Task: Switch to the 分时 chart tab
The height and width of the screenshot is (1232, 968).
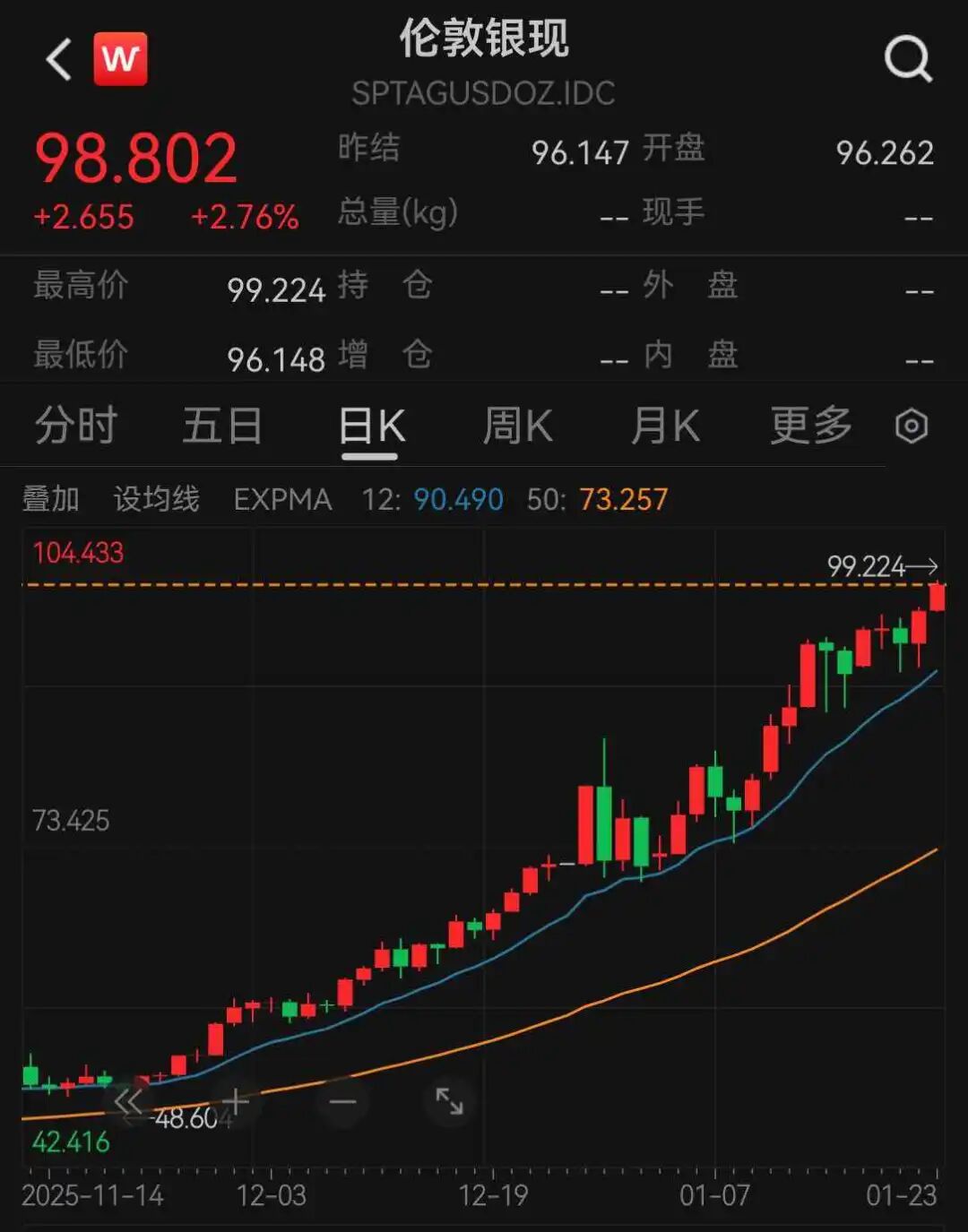Action: tap(76, 426)
